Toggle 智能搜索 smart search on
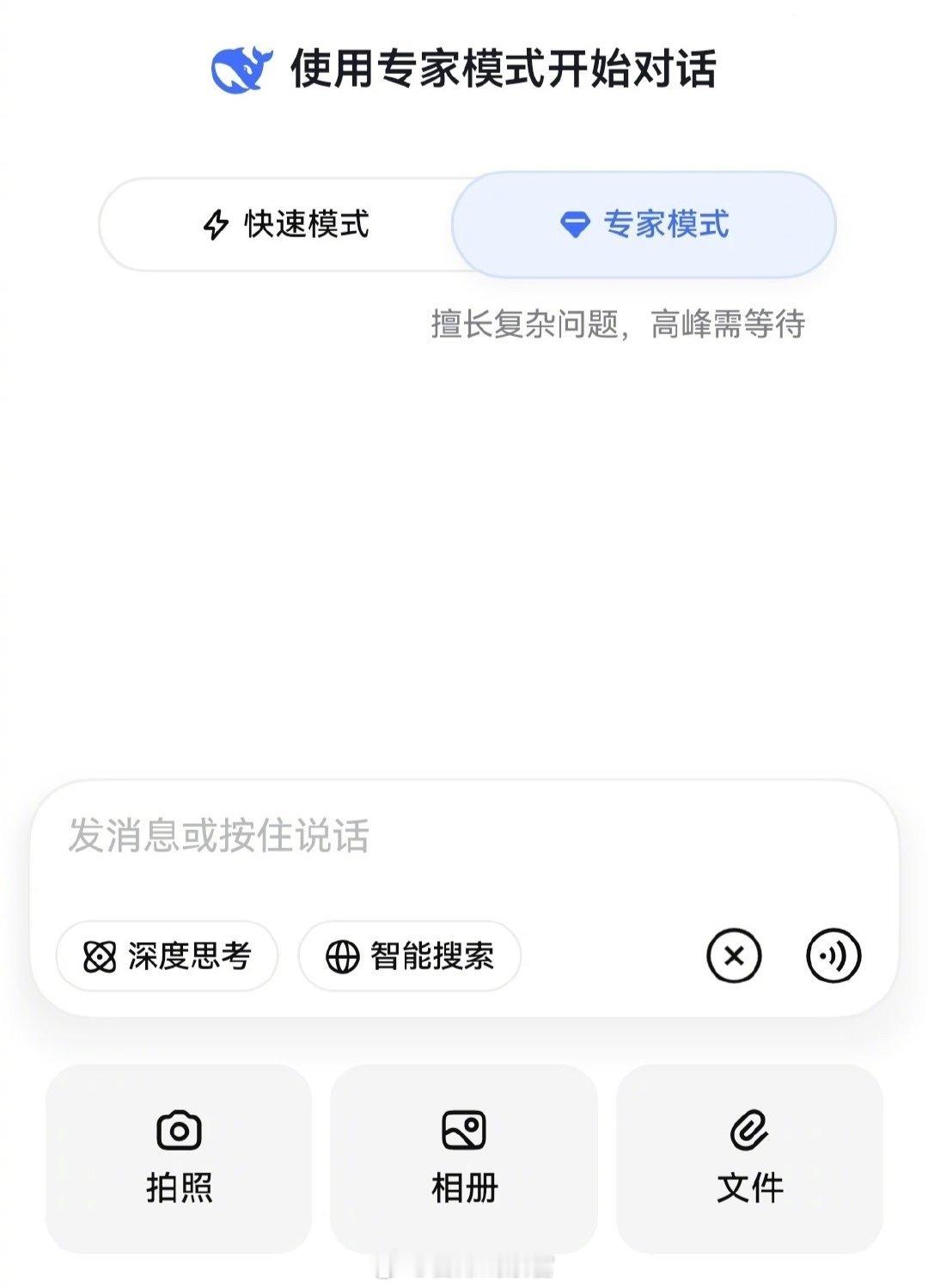Screen dimensions: 928x1288 (x=410, y=955)
